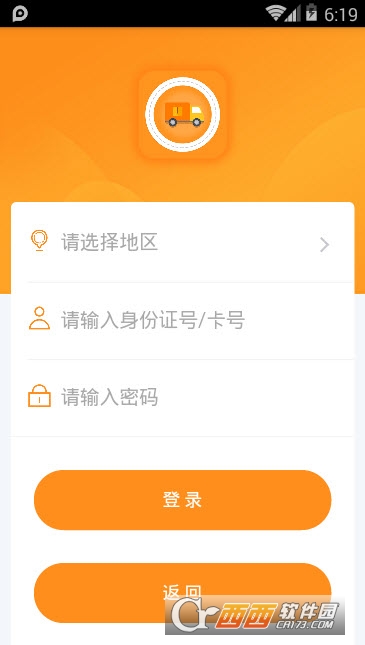Focus the 请输入密码 password field
This screenshot has height=645, width=365.
[182, 398]
